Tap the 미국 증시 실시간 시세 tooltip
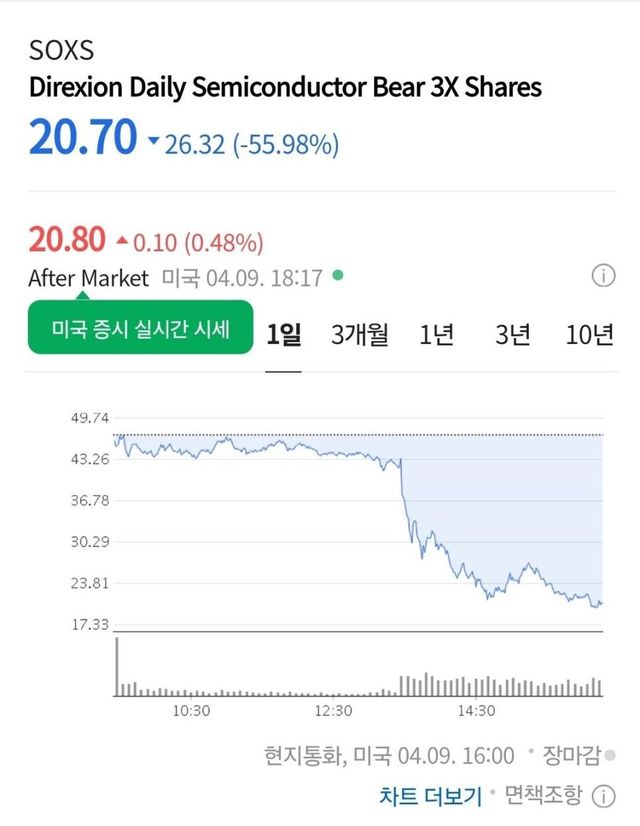Screen dimensions: 640x826 pos(140,329)
